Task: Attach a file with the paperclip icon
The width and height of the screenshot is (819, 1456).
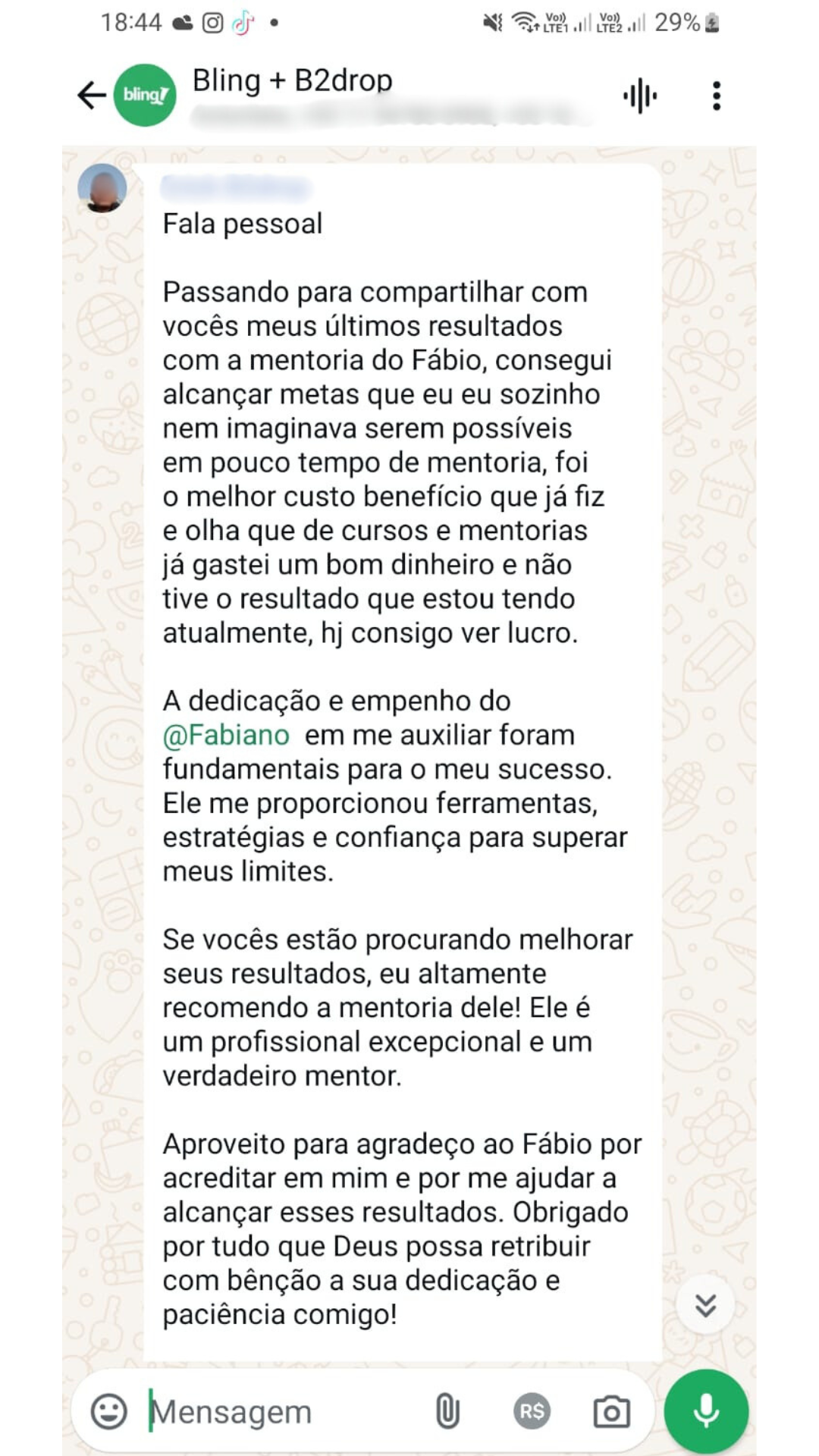Action: pos(447,1412)
